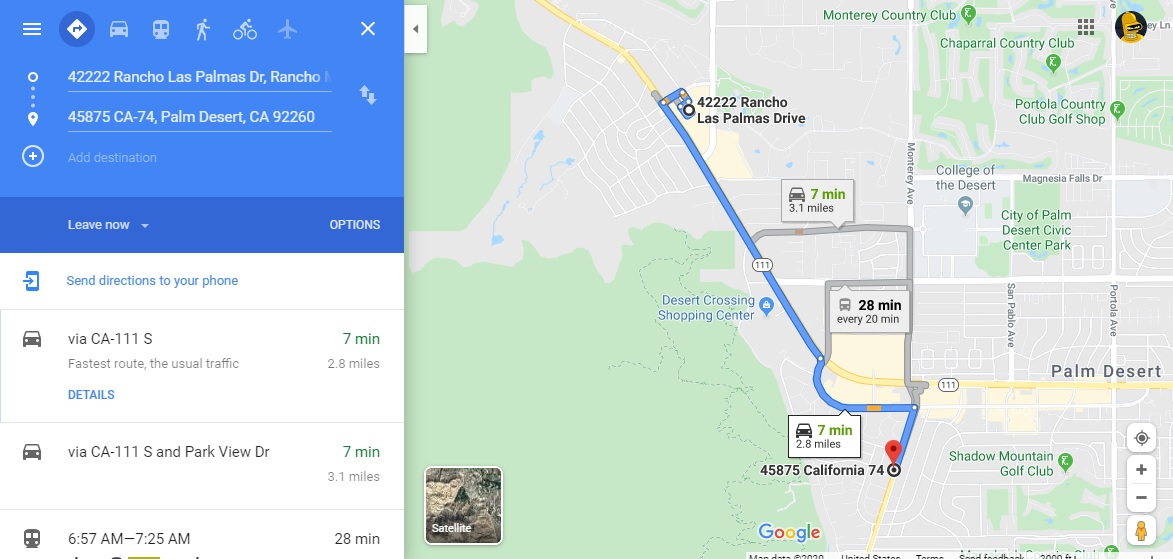Viewport: 1173px width, 559px height.
Task: Send directions to your phone
Action: tap(152, 281)
